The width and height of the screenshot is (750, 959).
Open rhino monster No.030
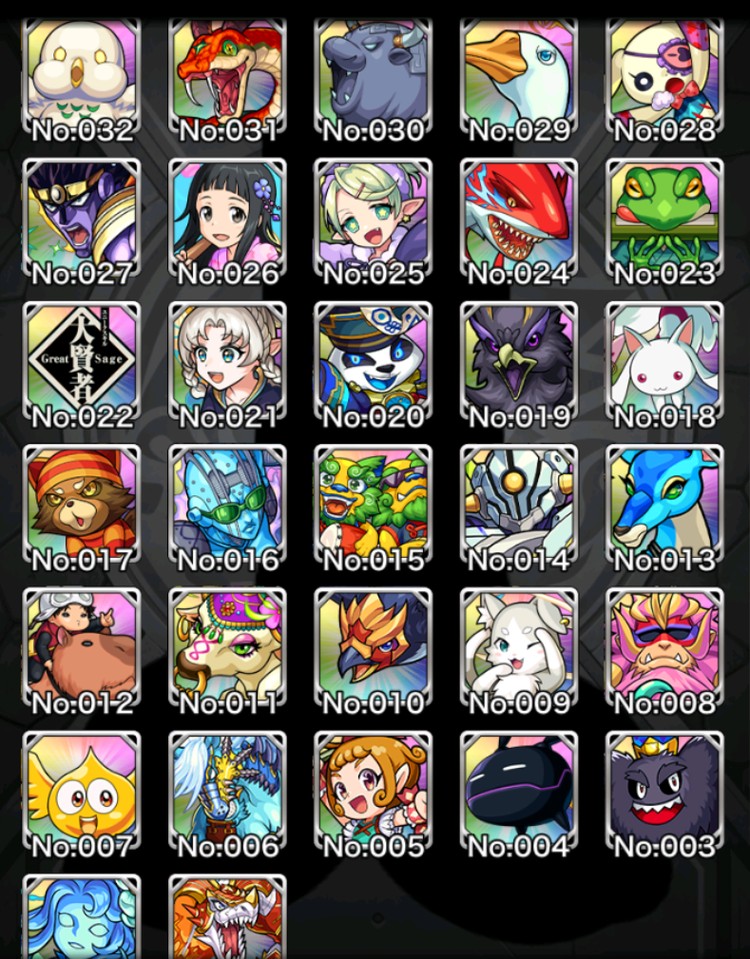pos(373,75)
